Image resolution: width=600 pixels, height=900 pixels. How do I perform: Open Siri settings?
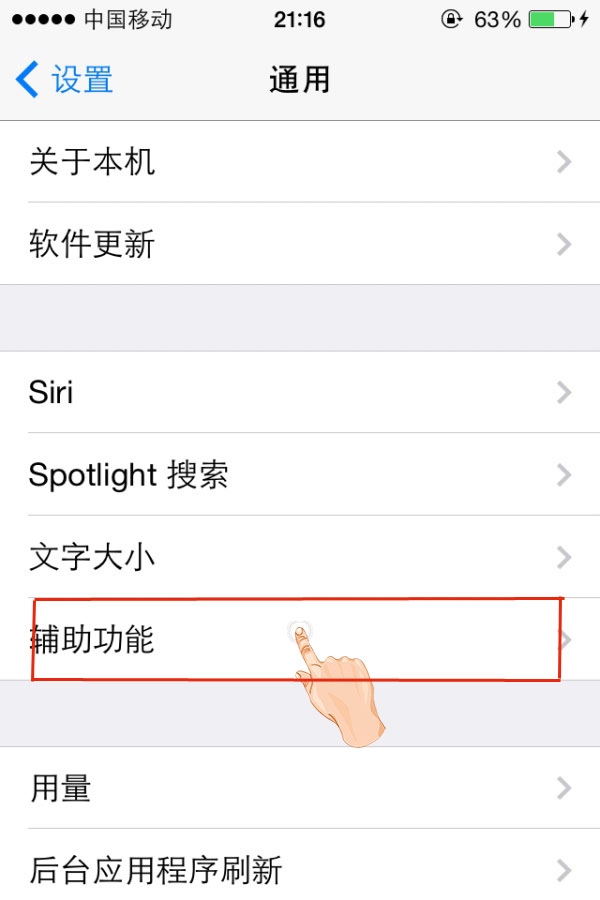tap(300, 392)
